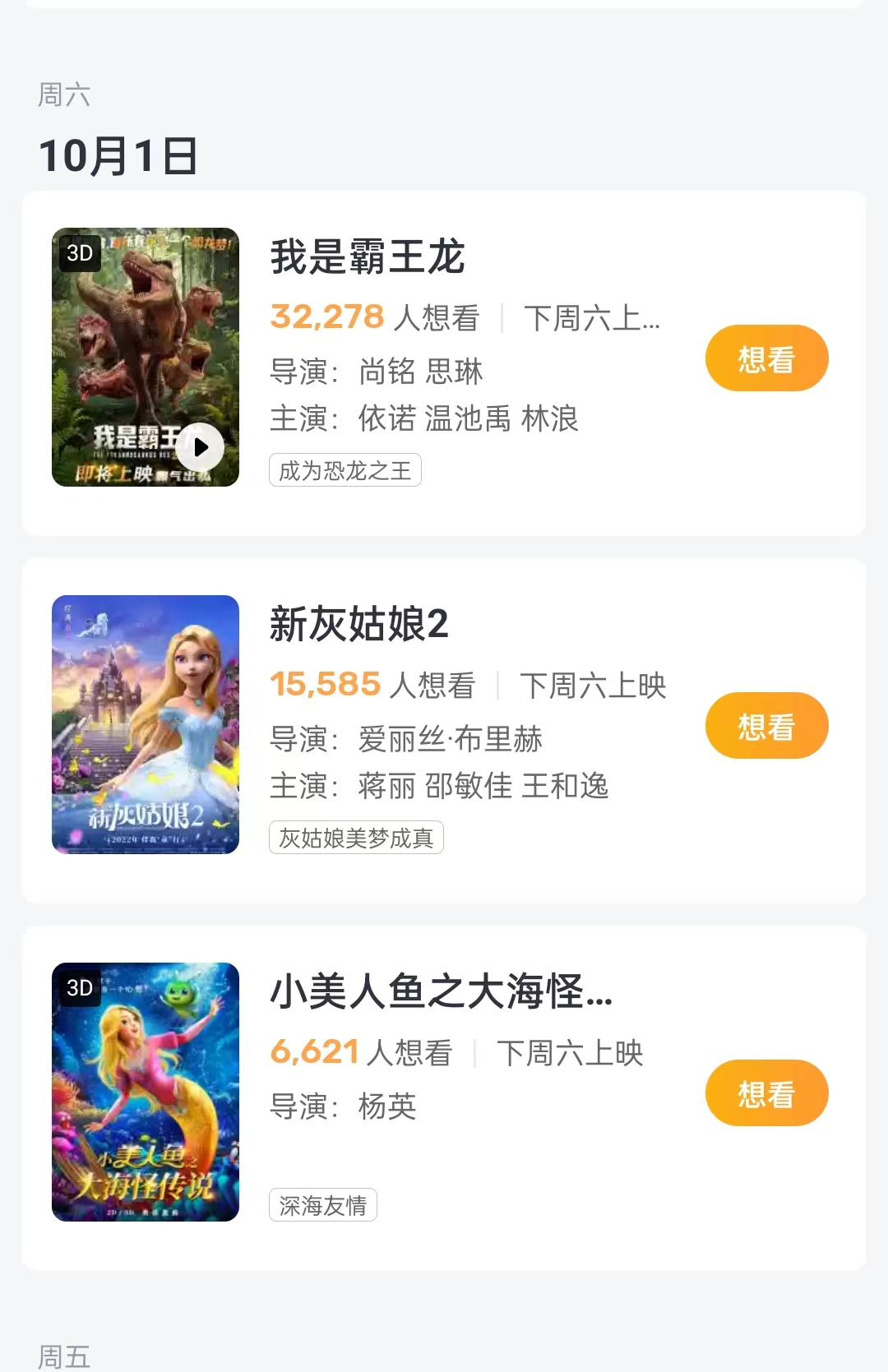
Task: Tap 想看 for 新灰姑娘2
Action: click(x=766, y=726)
